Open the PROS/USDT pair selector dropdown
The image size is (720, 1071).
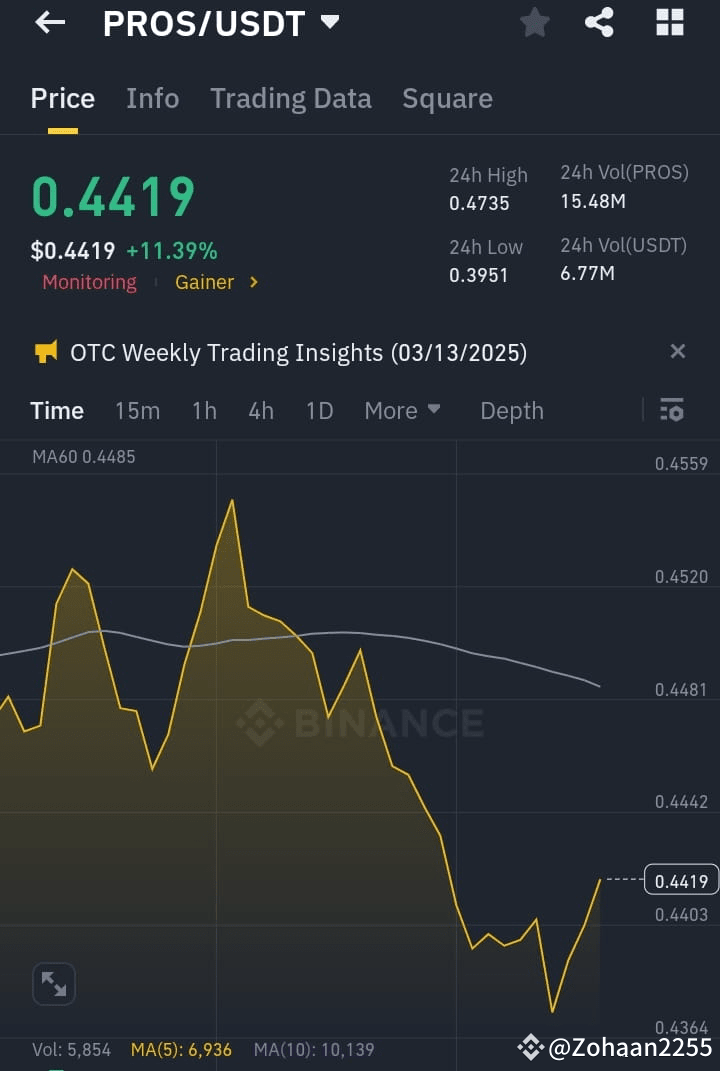coord(222,22)
